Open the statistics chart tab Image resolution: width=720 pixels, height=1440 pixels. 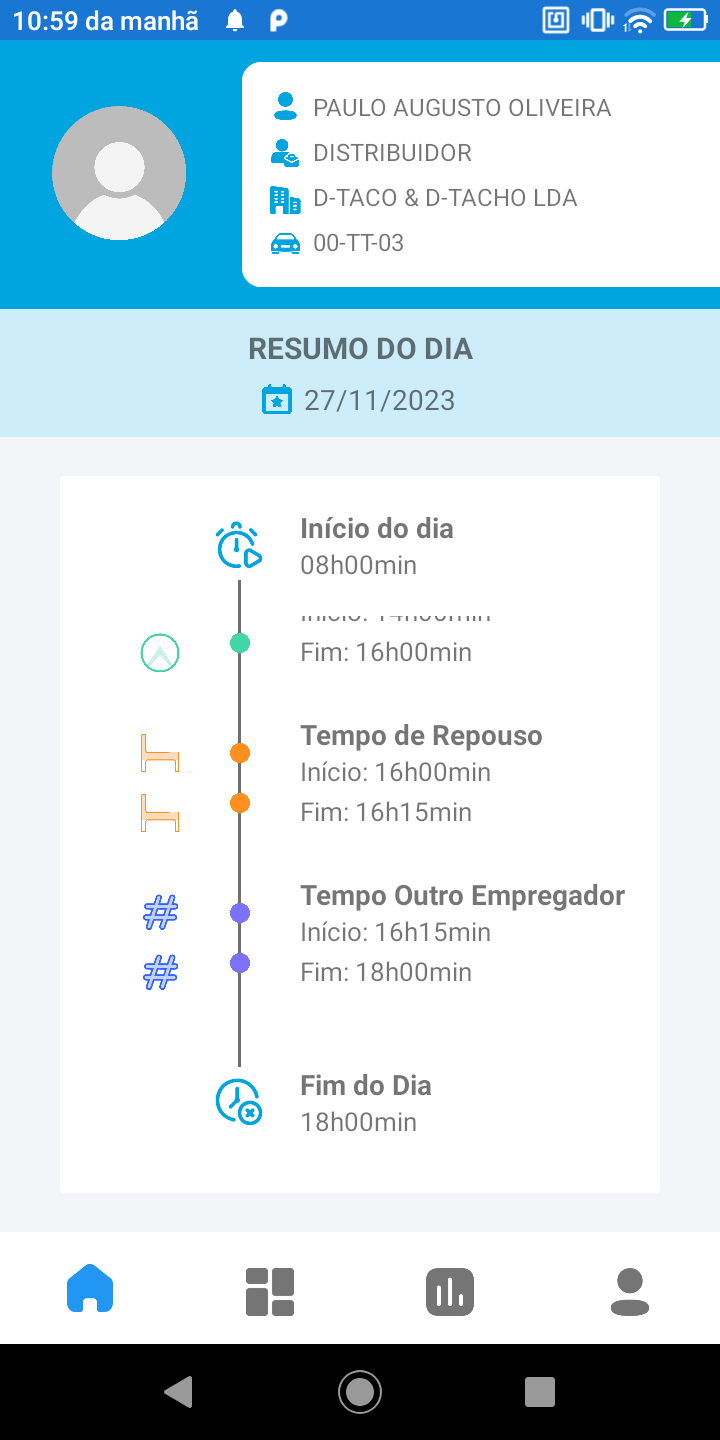click(x=450, y=1291)
